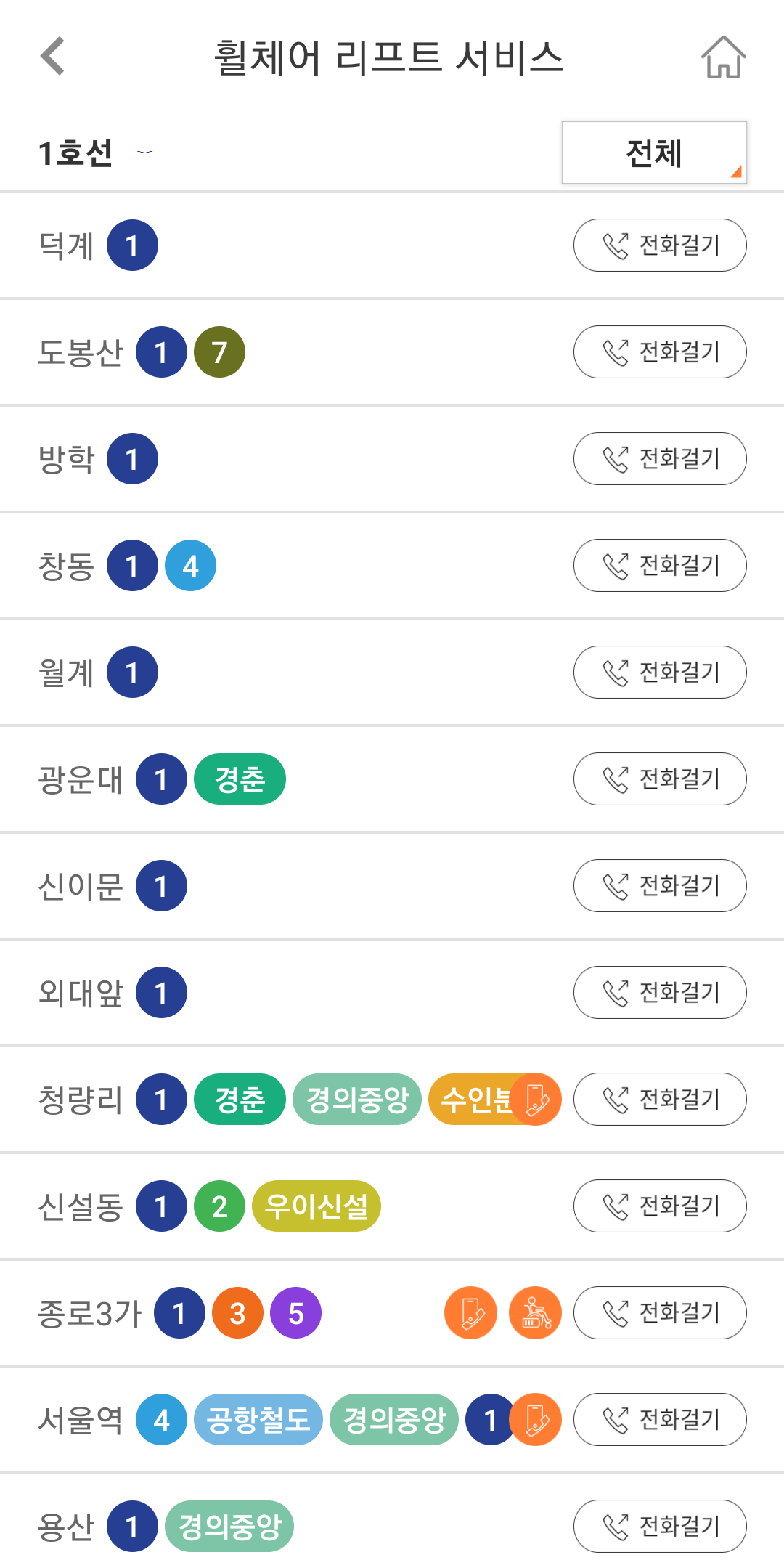Tap the 수인분당 badge at 청량리
This screenshot has height=1568, width=784.
[479, 1100]
